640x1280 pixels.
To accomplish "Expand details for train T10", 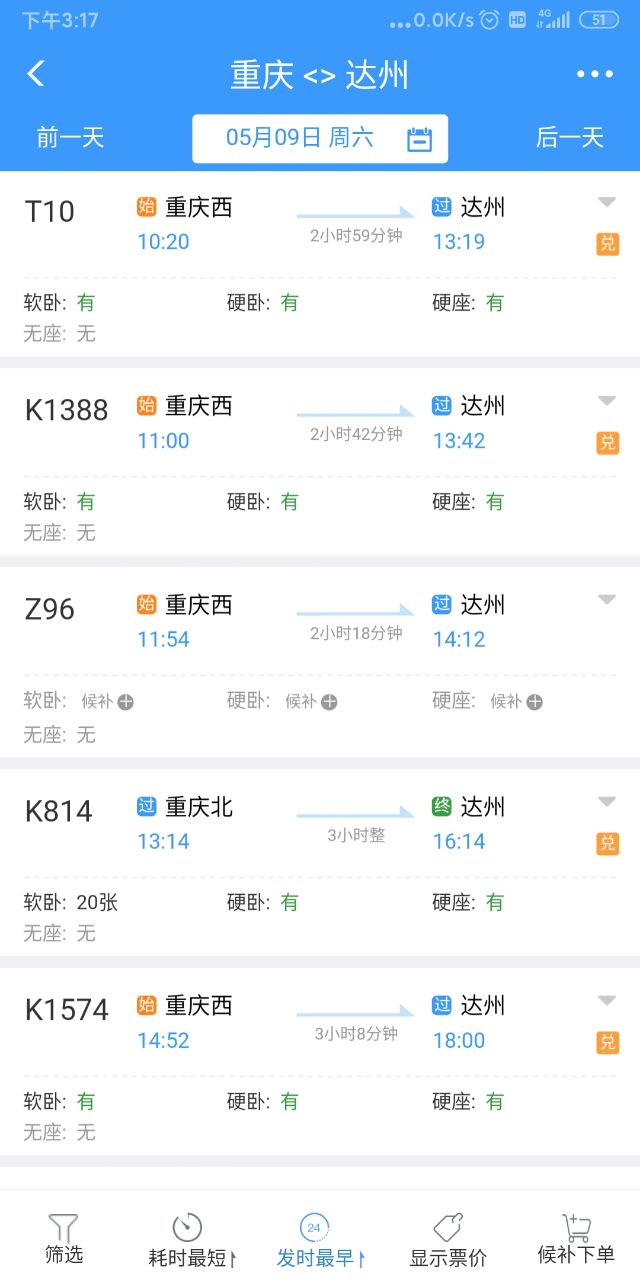I will click(607, 203).
